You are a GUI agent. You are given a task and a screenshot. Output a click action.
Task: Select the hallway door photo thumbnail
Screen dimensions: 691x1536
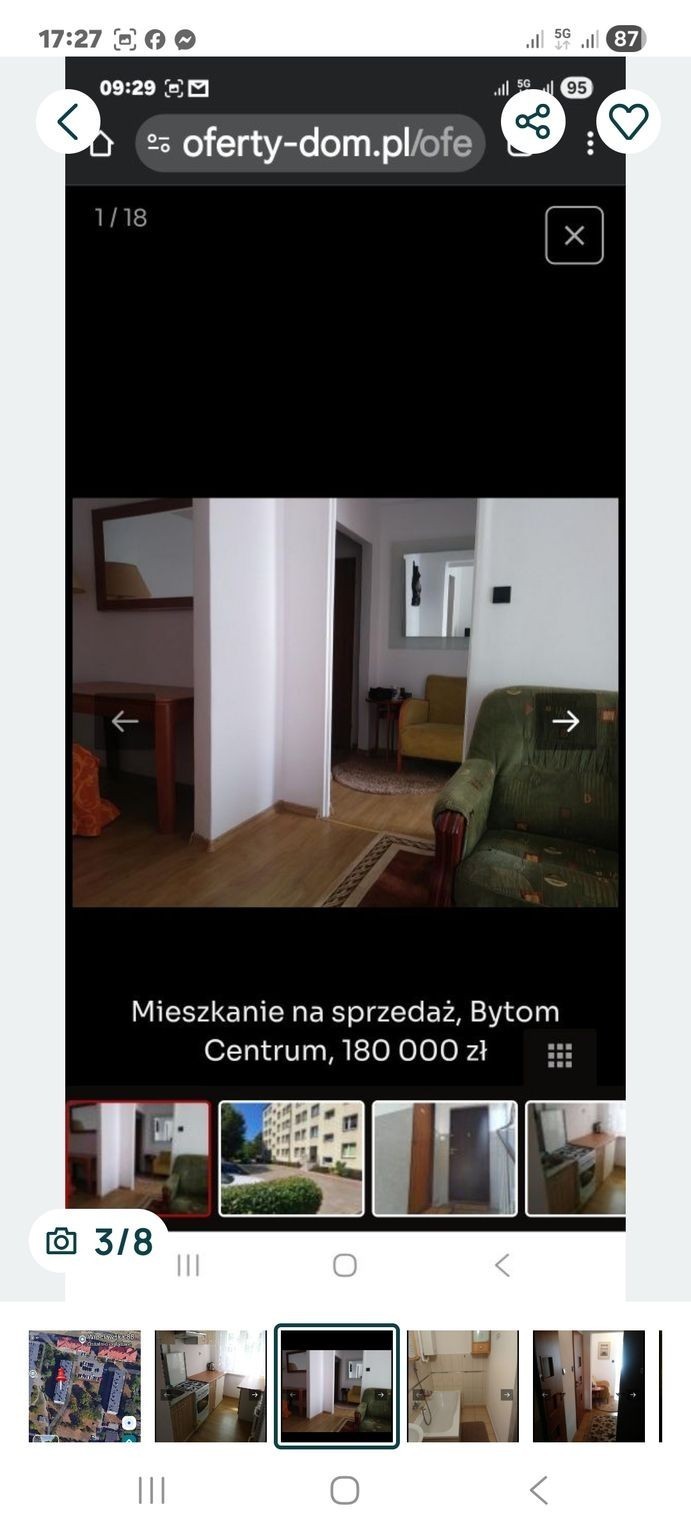tap(589, 1386)
